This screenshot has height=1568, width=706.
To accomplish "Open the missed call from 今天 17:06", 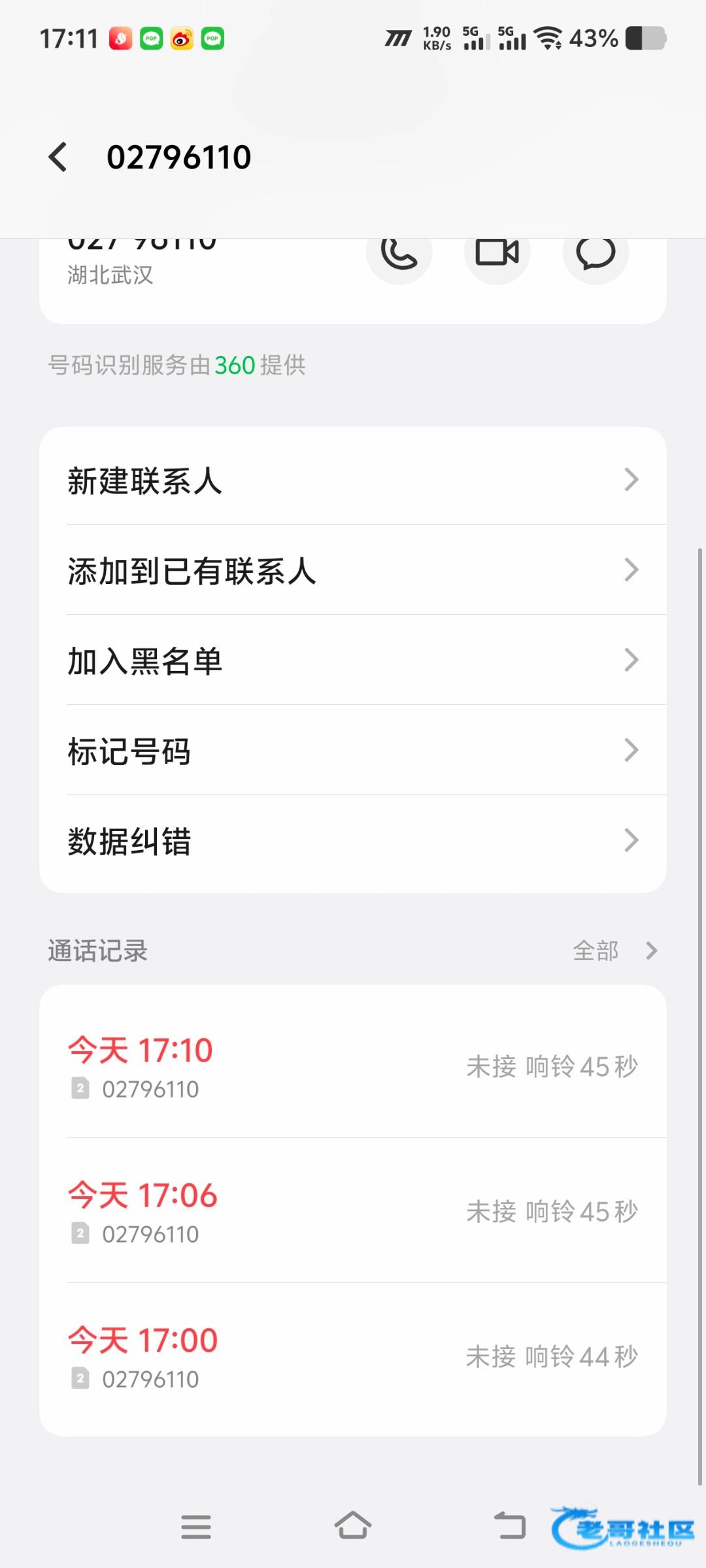I will pyautogui.click(x=353, y=1211).
